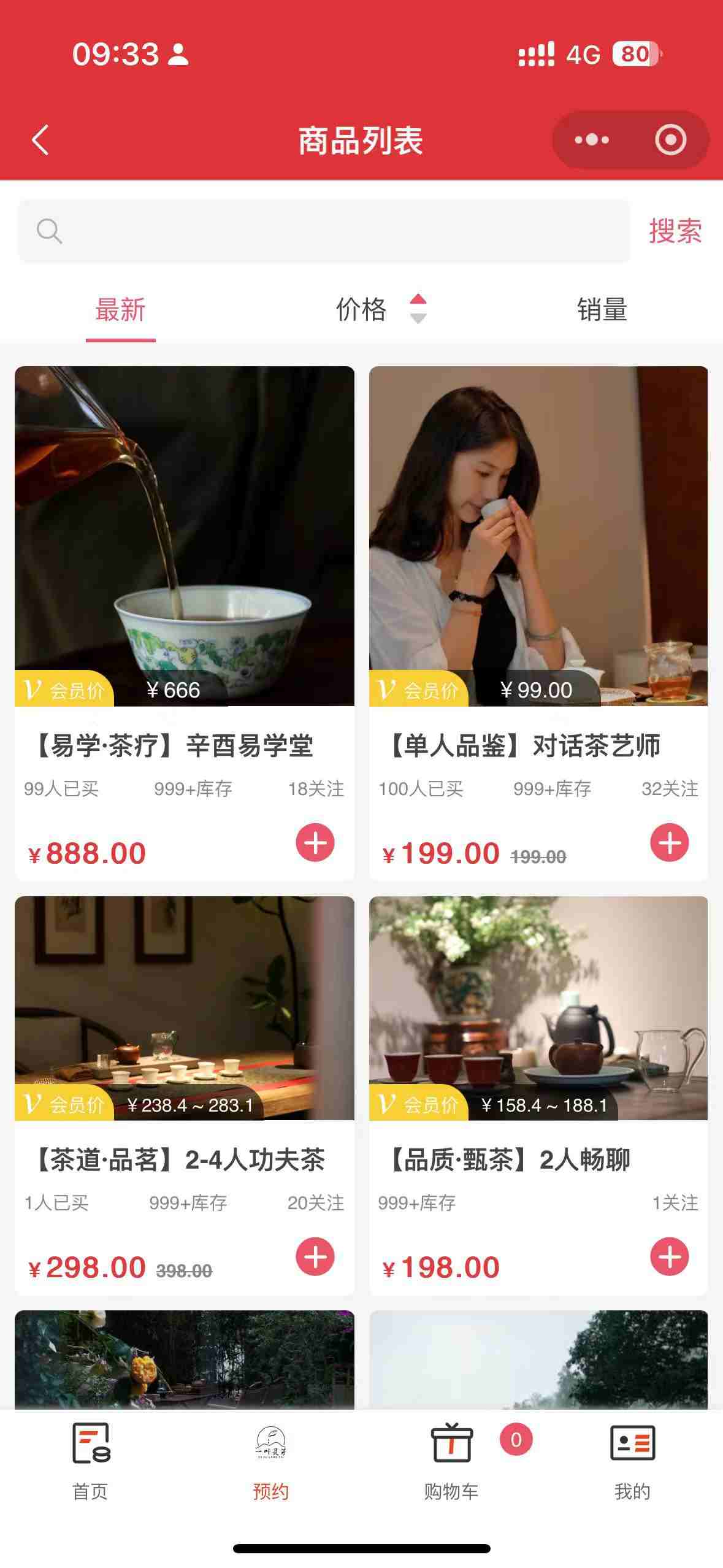Open the 【易学·茶疗】辛酉易学堂 product card
The height and width of the screenshot is (1568, 723).
tap(184, 552)
